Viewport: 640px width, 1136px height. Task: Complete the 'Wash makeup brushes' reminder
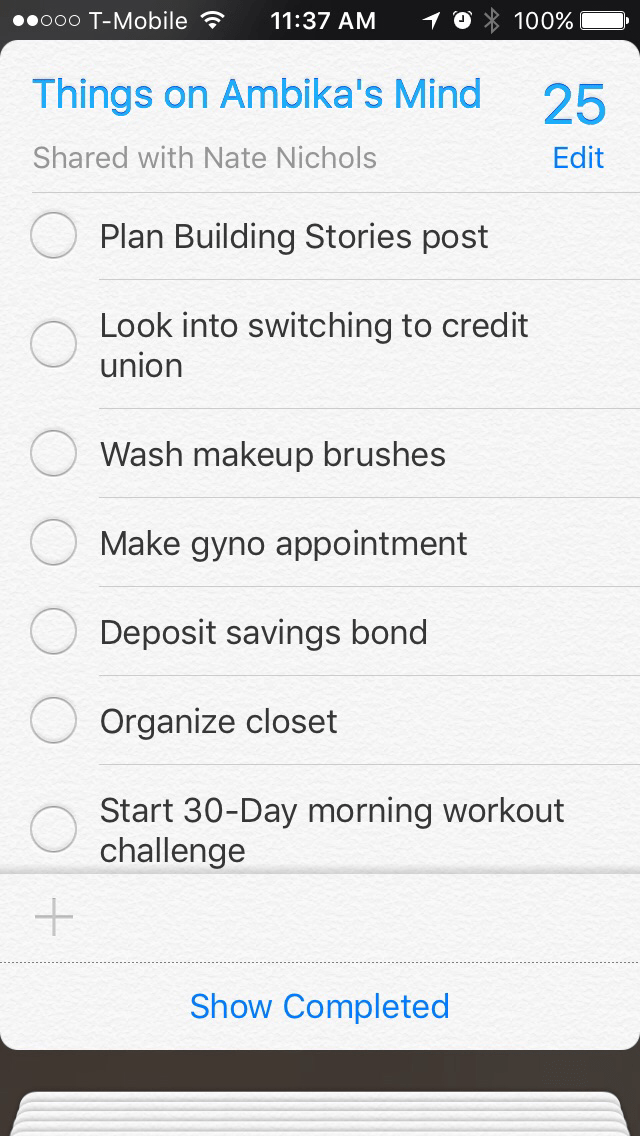click(54, 454)
